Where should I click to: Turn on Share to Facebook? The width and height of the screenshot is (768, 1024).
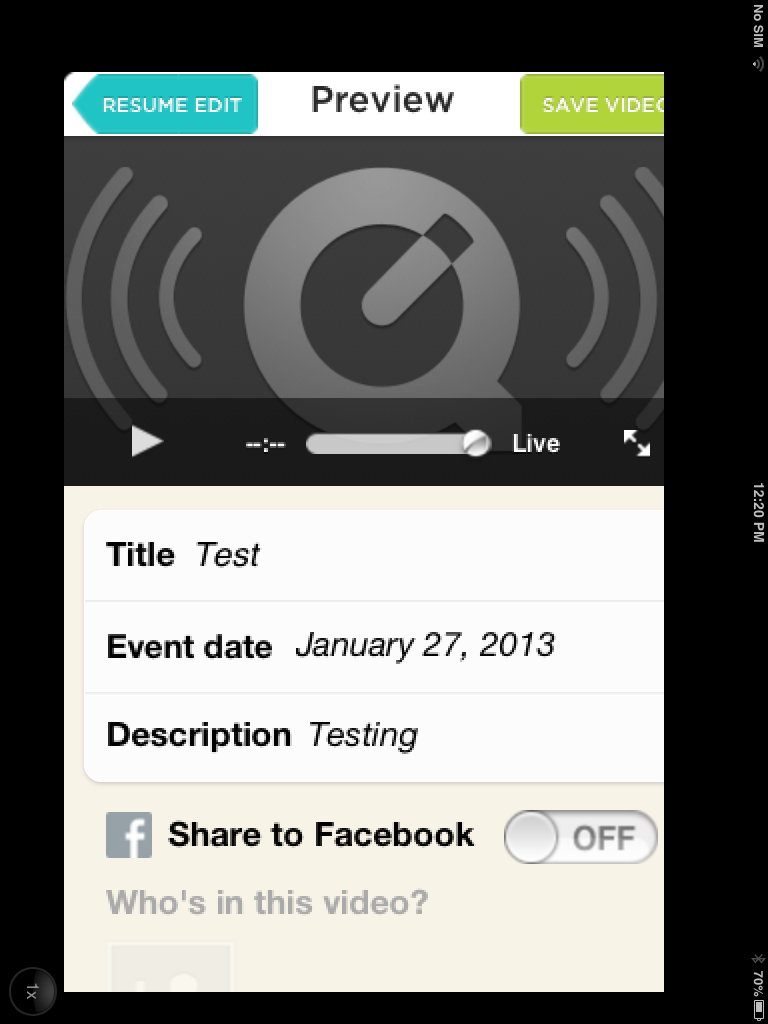coord(580,837)
